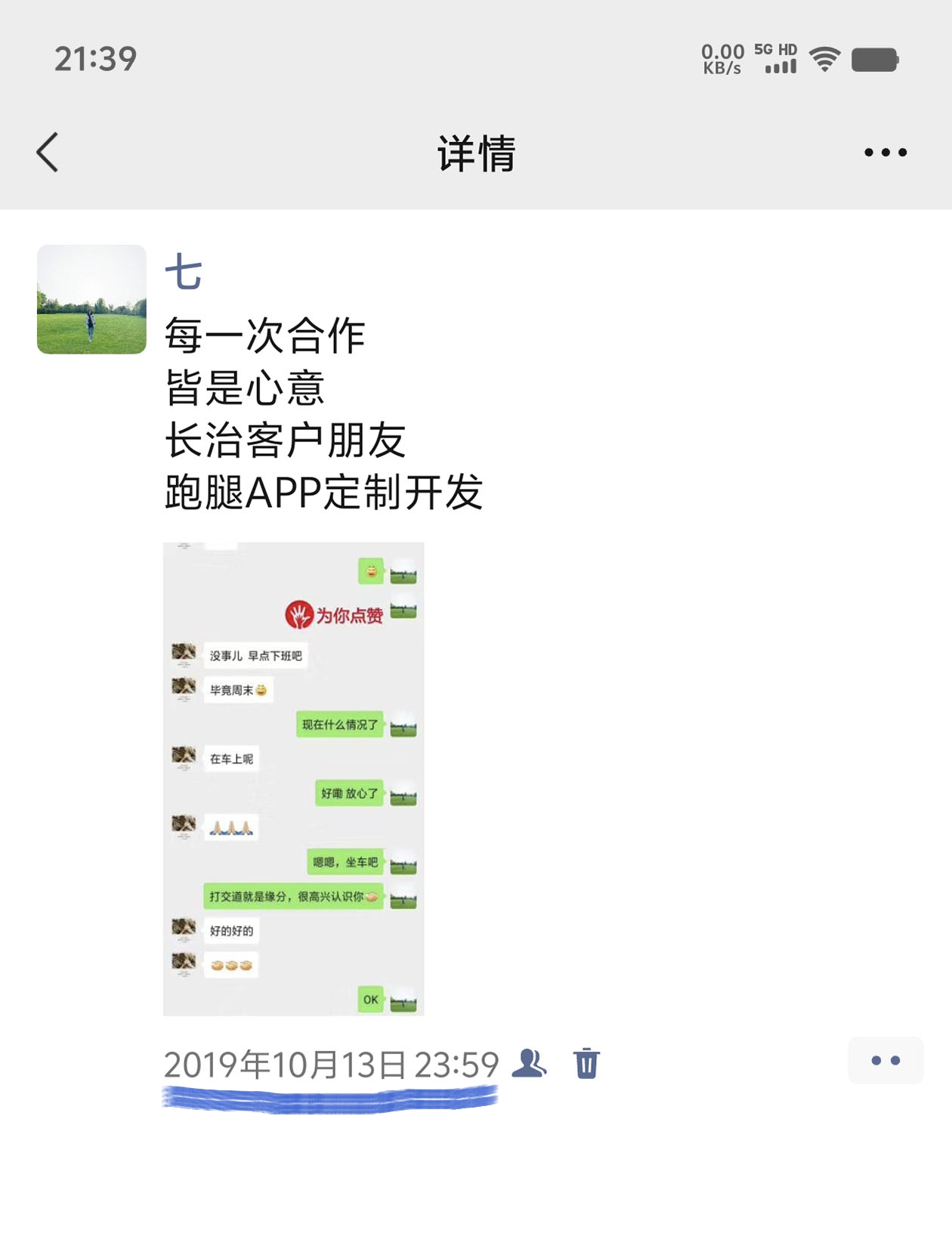
Task: Open the top-right overflow menu
Action: pyautogui.click(x=885, y=153)
